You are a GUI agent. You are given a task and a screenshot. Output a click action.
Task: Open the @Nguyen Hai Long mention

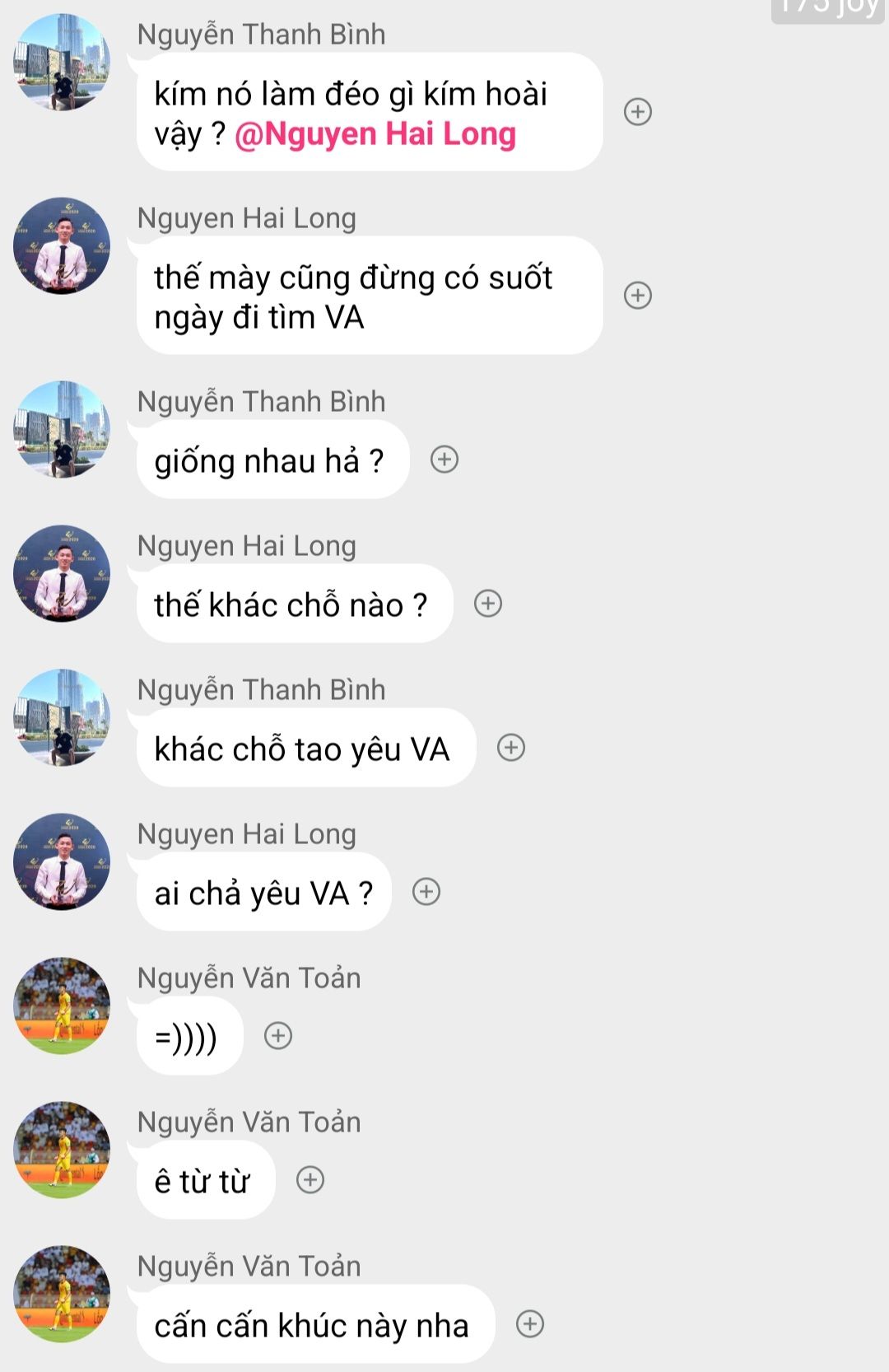click(x=375, y=134)
